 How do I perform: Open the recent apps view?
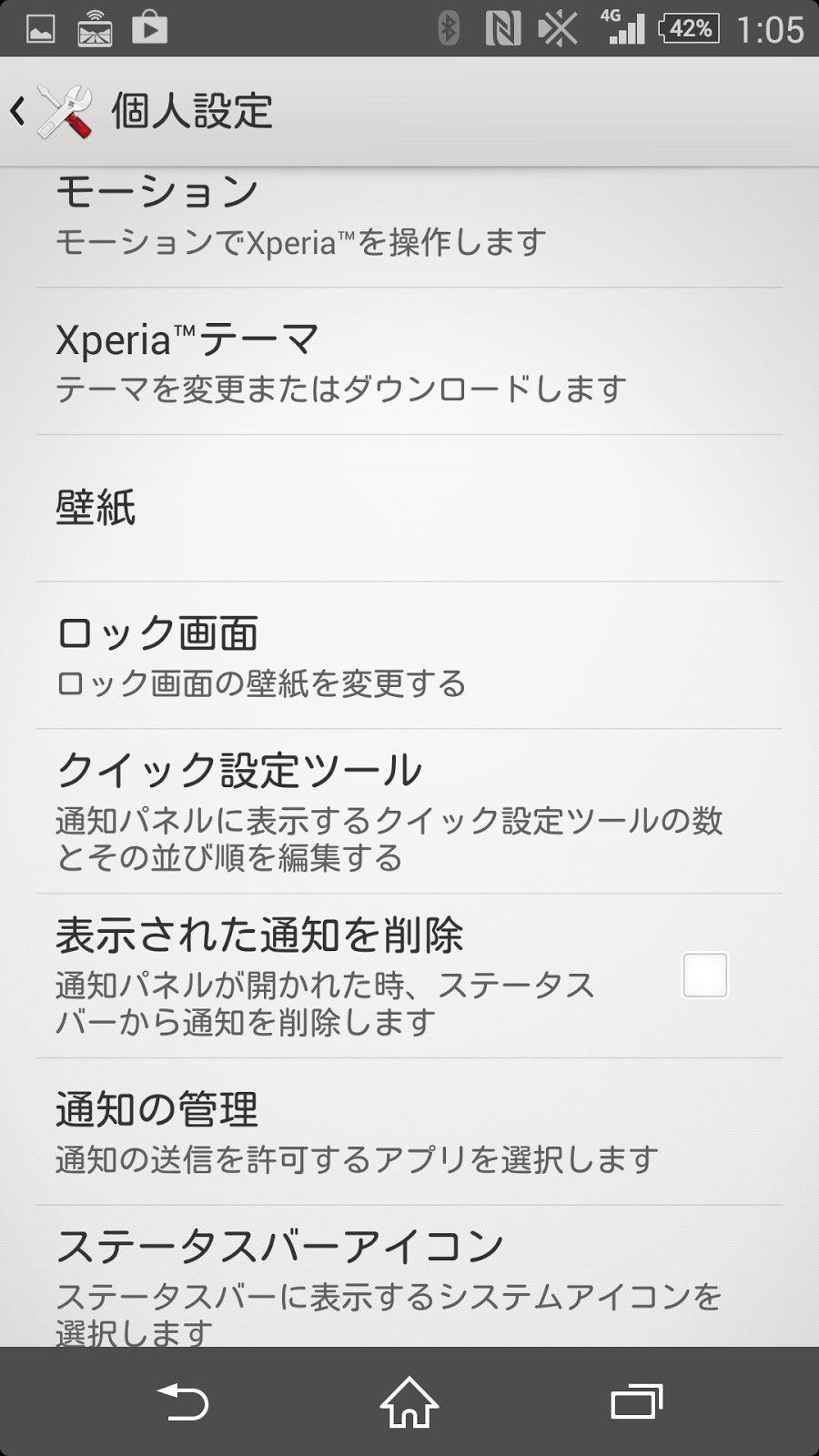(x=636, y=1402)
